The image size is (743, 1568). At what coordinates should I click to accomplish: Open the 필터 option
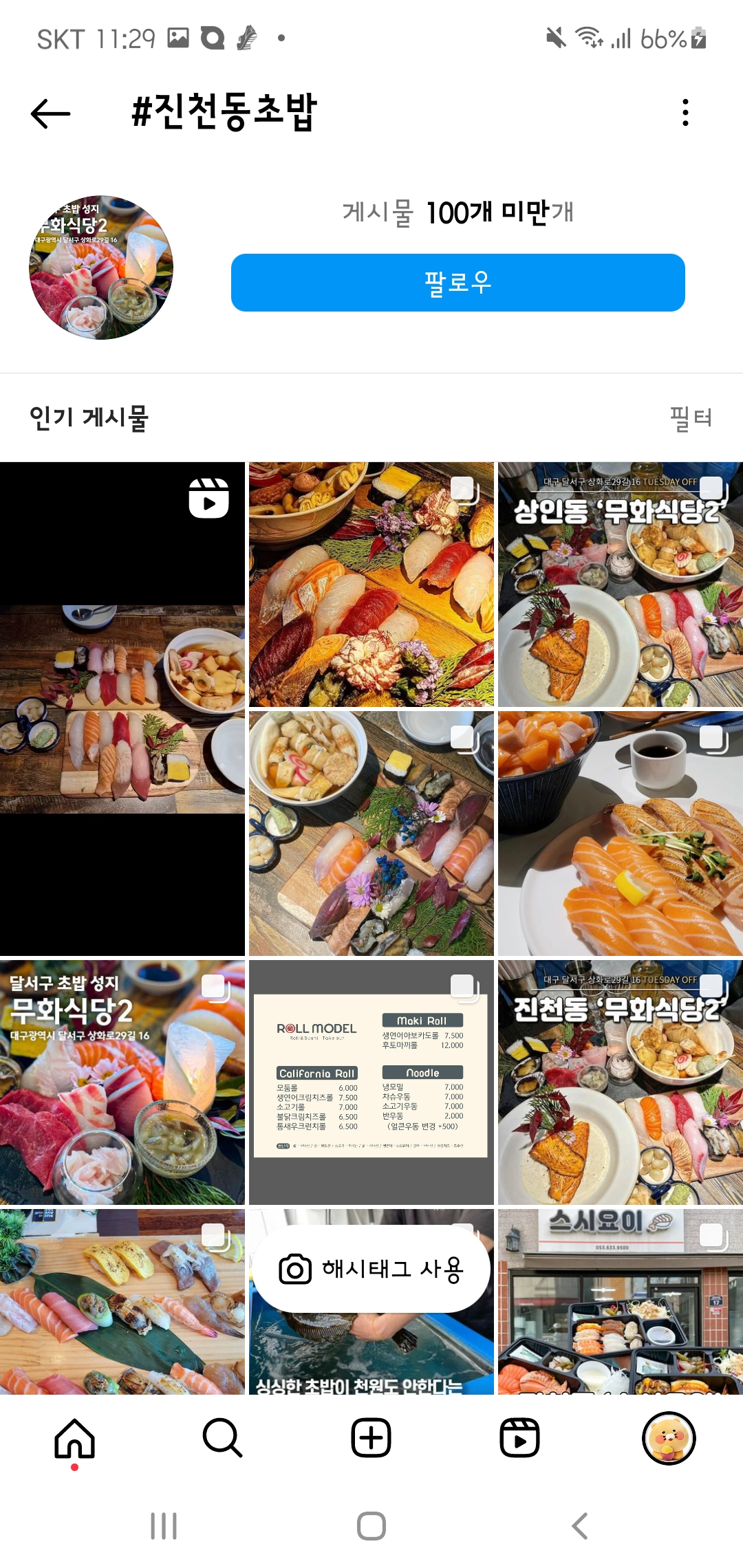[x=691, y=417]
